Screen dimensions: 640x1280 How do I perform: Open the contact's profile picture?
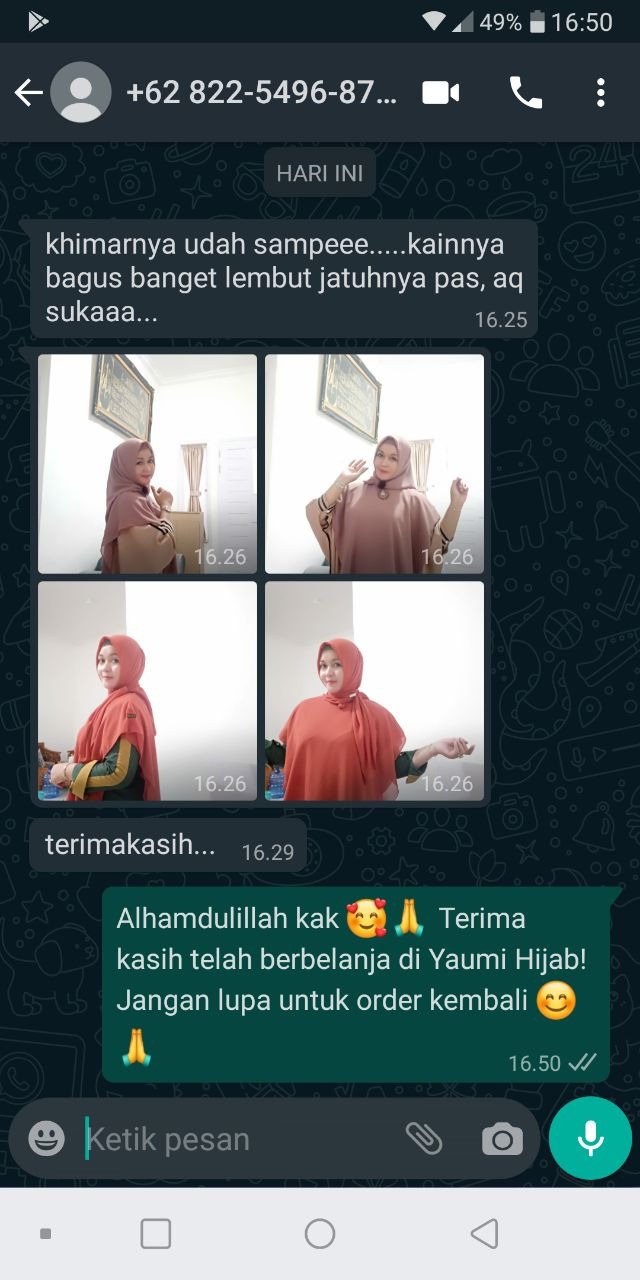coord(81,93)
